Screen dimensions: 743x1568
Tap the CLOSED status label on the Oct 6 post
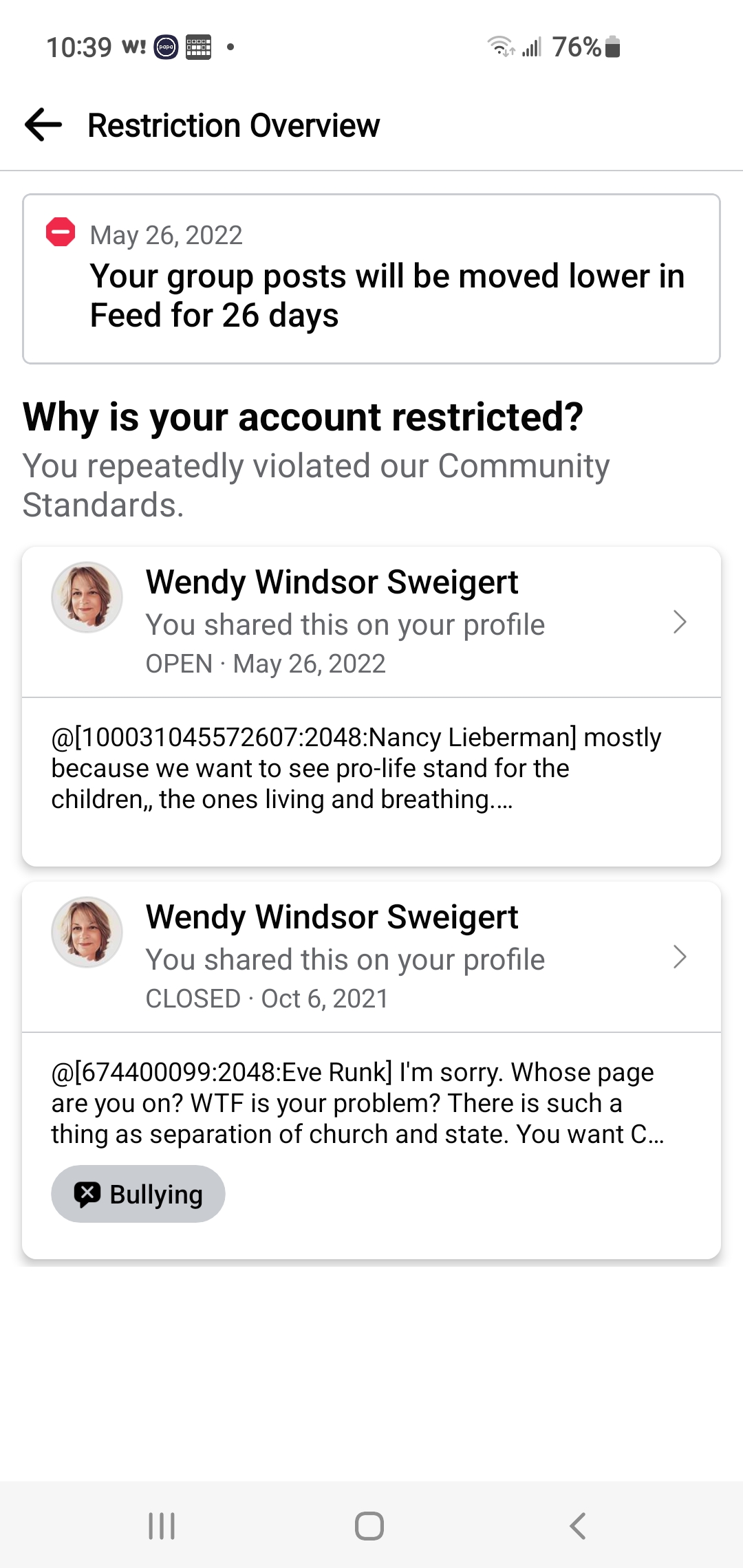click(x=193, y=998)
